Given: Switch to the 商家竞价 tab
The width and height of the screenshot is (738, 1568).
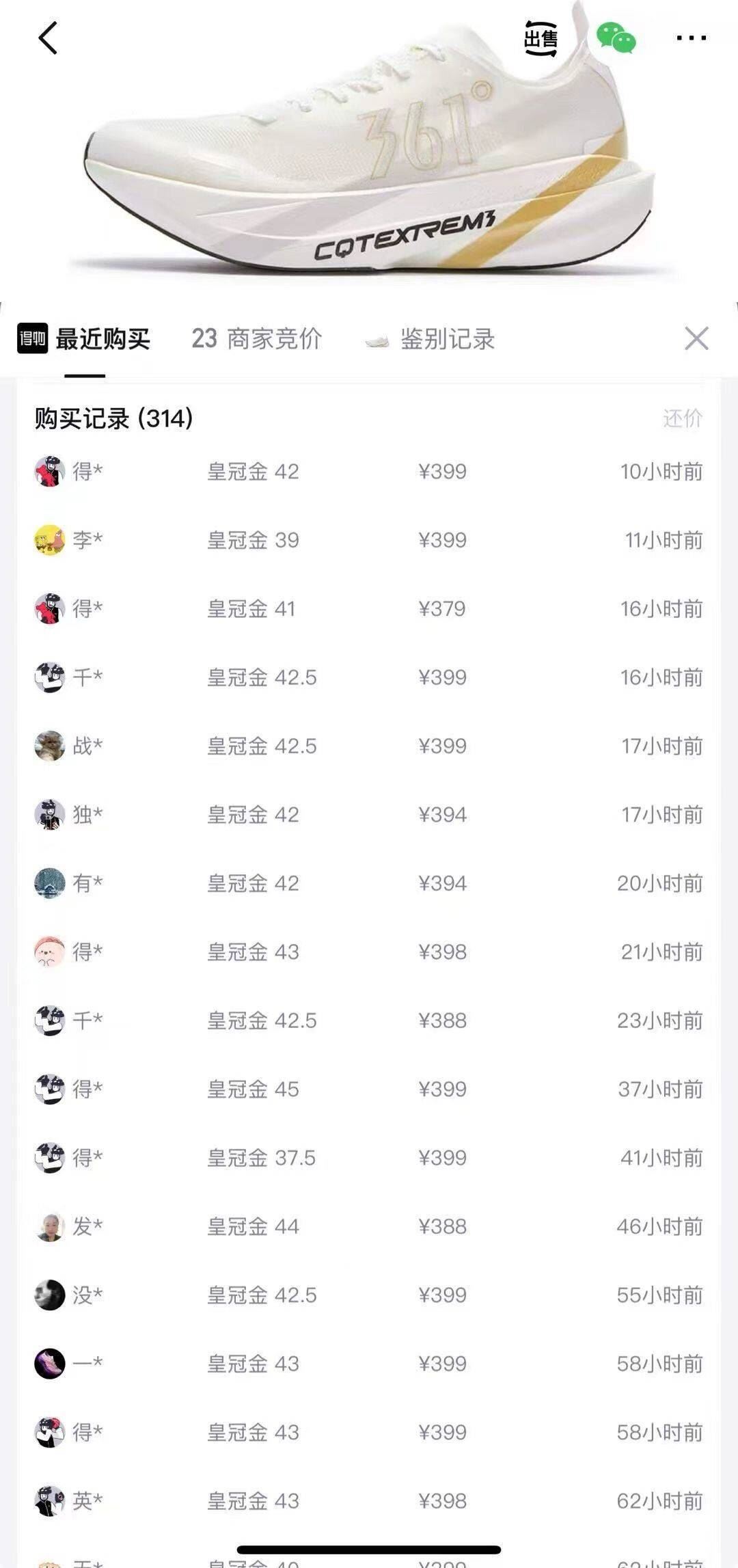Looking at the screenshot, I should point(256,338).
